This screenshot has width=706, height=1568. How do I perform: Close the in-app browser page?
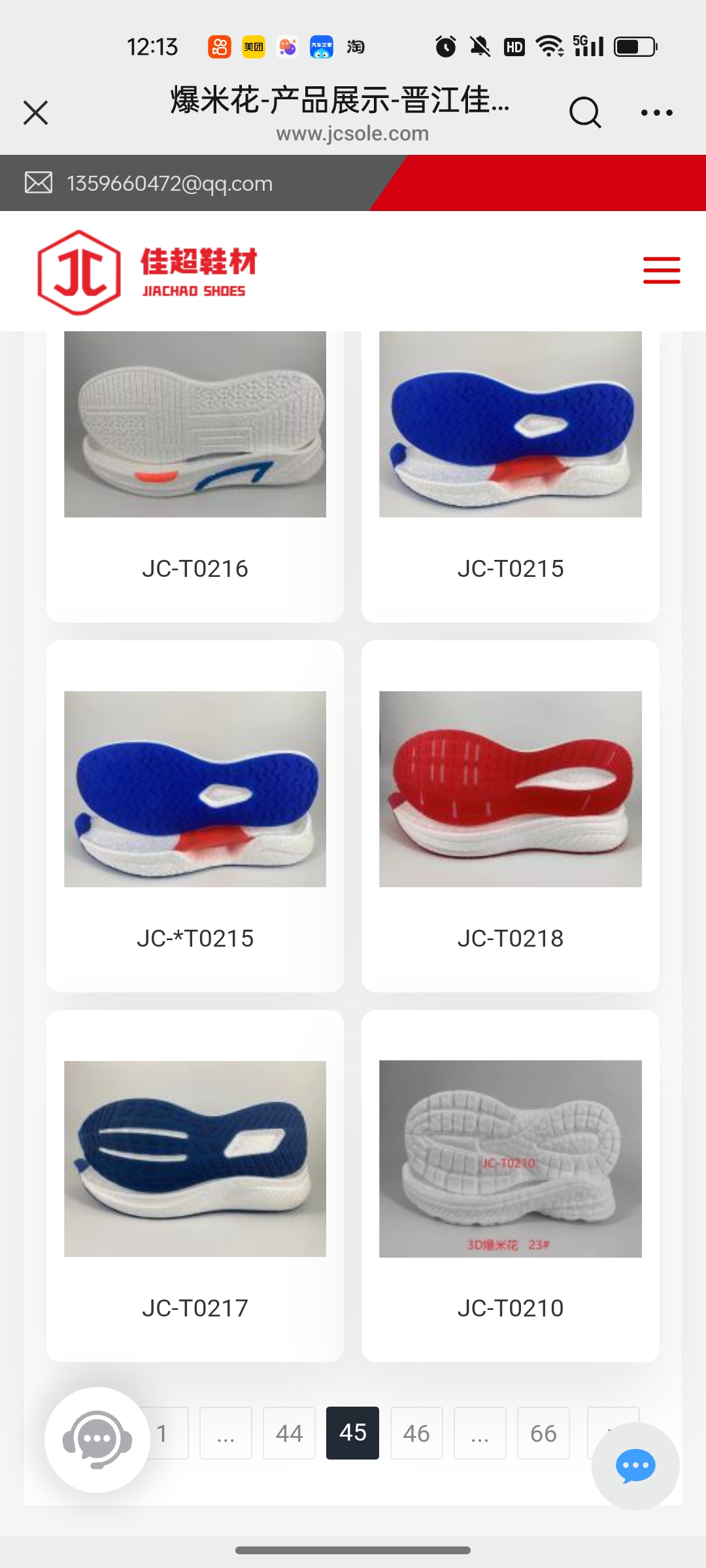pyautogui.click(x=36, y=112)
